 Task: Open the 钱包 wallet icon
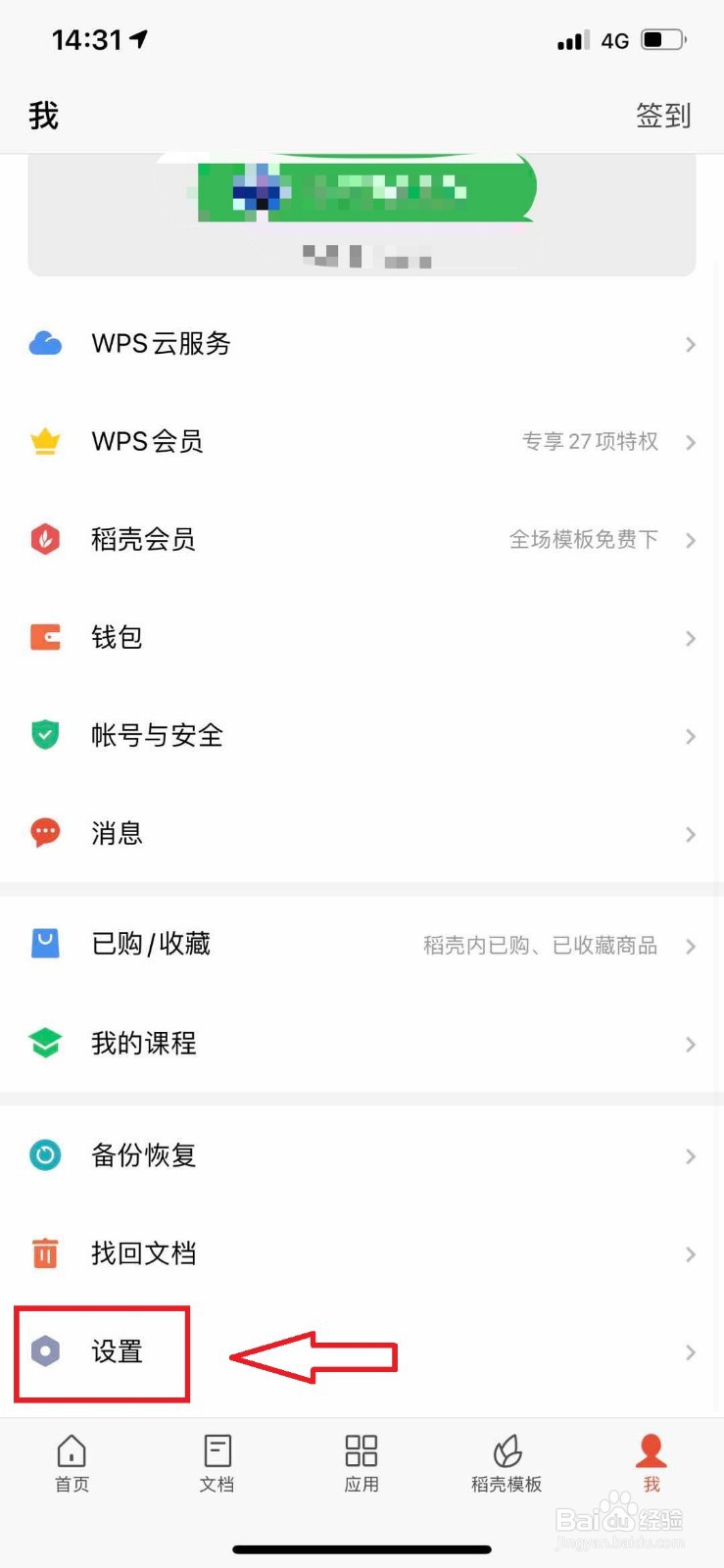[44, 637]
